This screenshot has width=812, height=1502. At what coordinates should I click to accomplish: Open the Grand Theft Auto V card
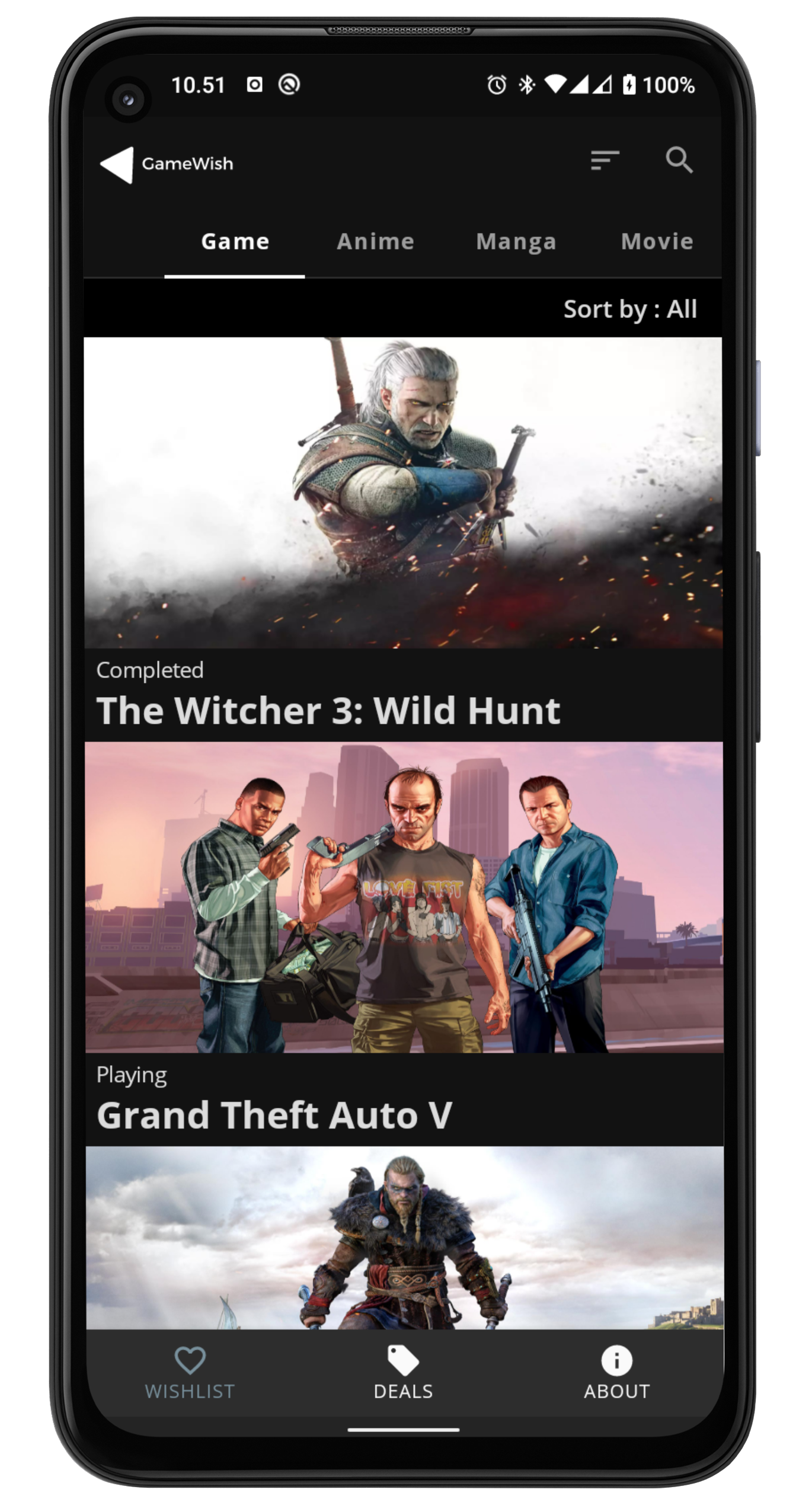pyautogui.click(x=404, y=944)
